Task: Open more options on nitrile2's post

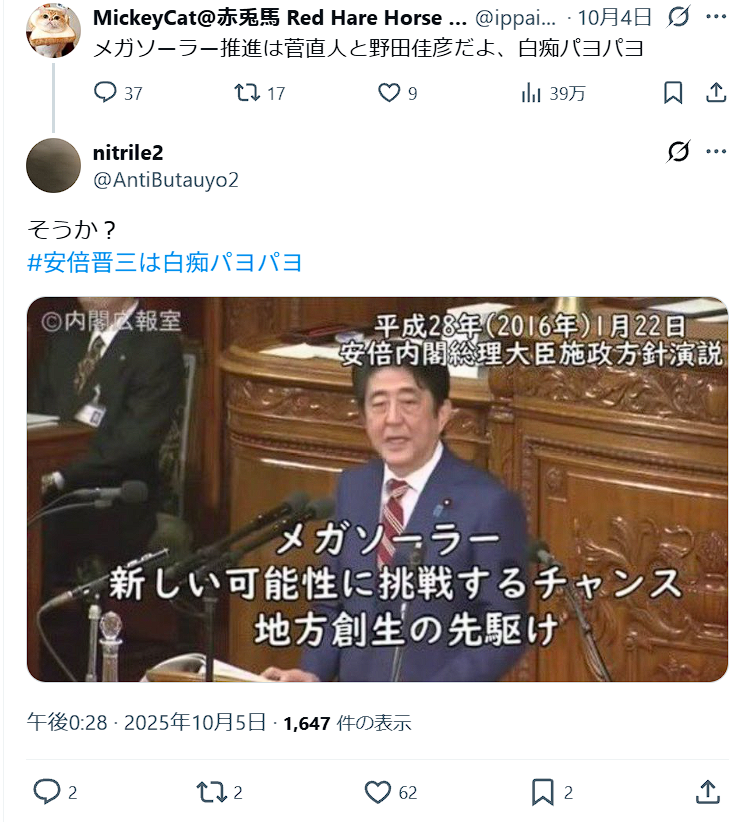Action: tap(716, 152)
